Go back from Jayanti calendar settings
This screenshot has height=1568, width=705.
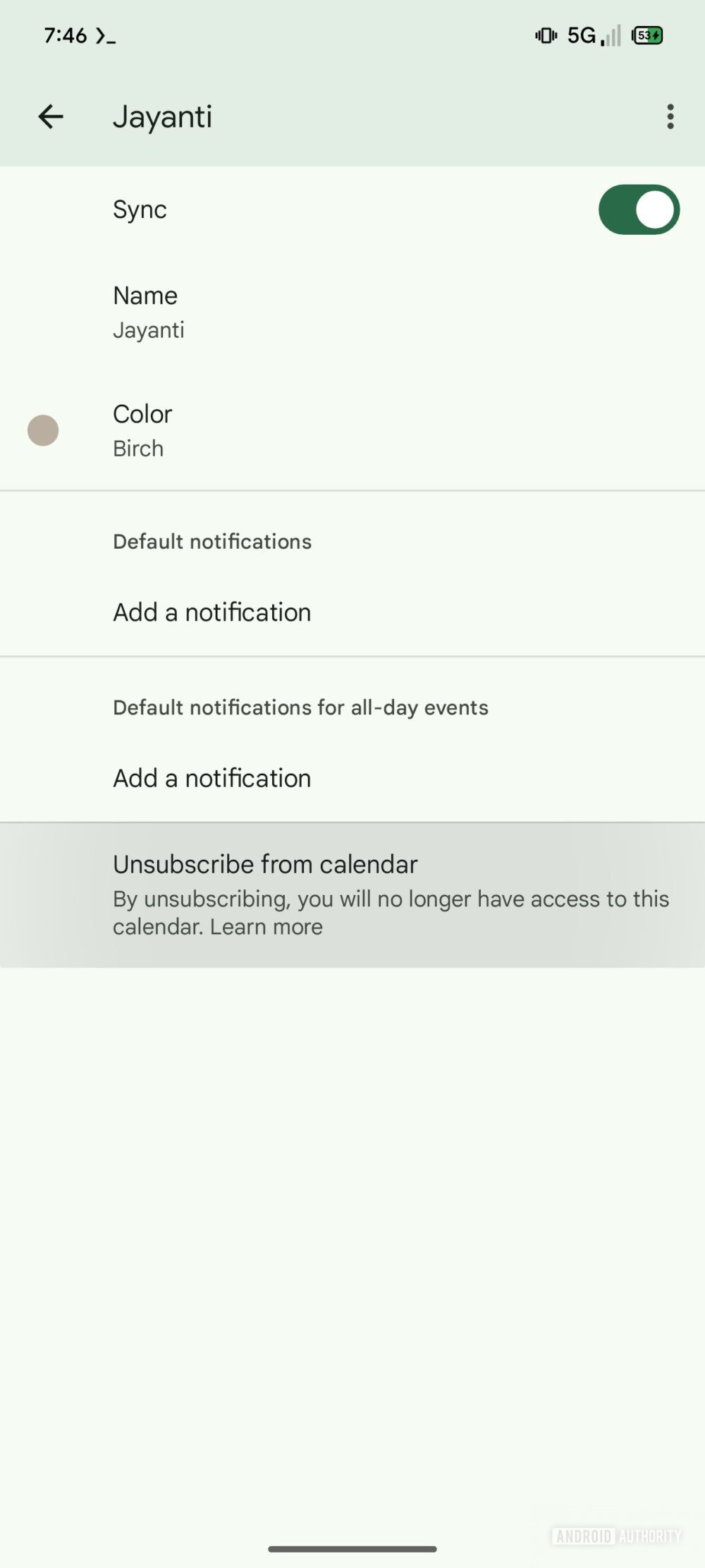(x=51, y=116)
